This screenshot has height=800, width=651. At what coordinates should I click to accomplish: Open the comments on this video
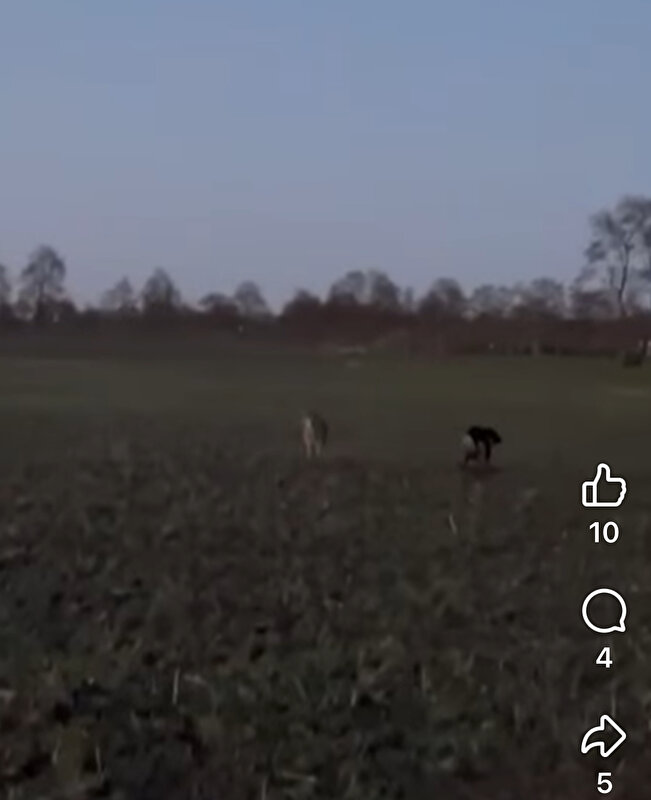604,611
